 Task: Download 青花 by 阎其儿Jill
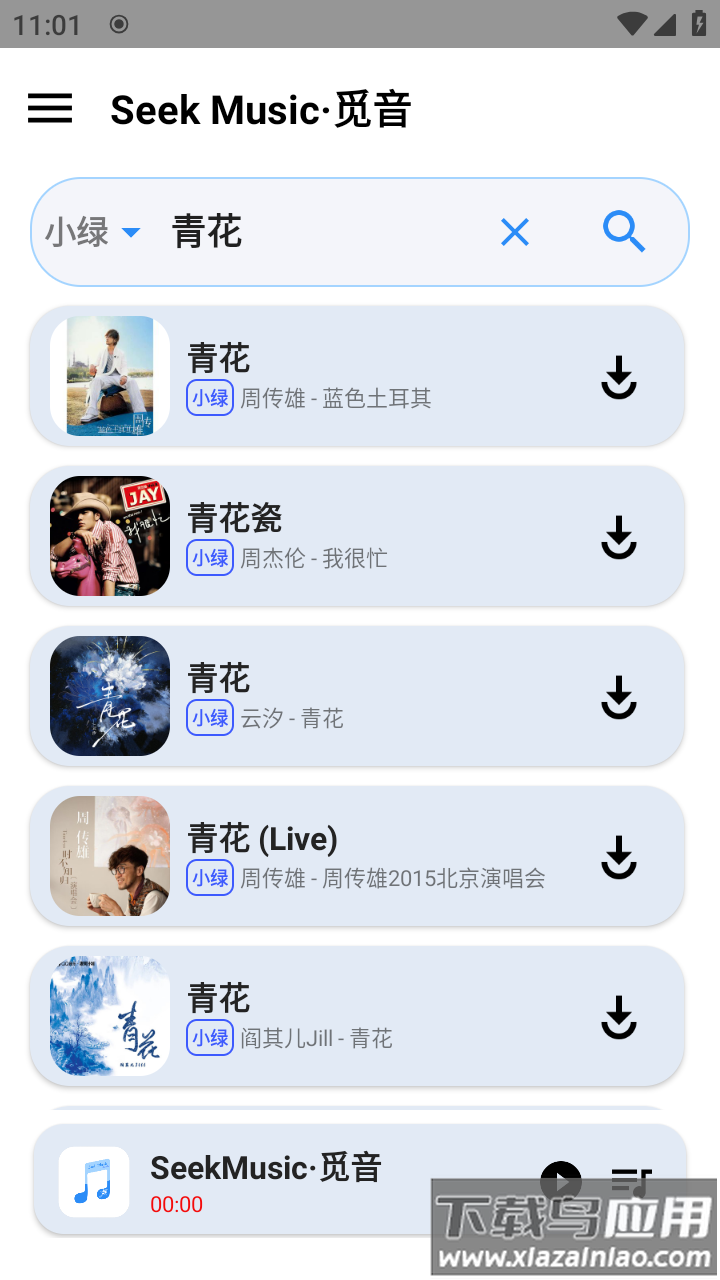point(618,1017)
